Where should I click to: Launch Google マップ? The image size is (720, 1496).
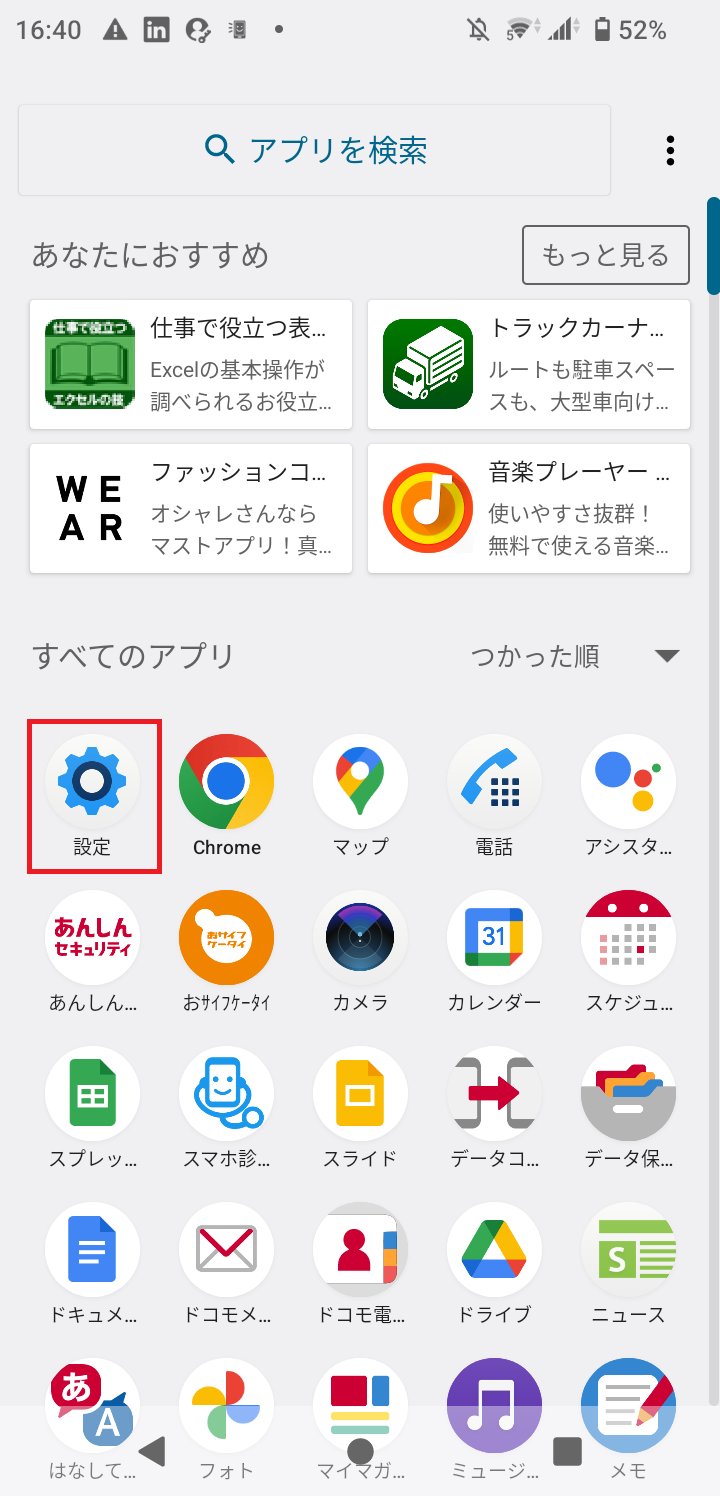pos(360,782)
